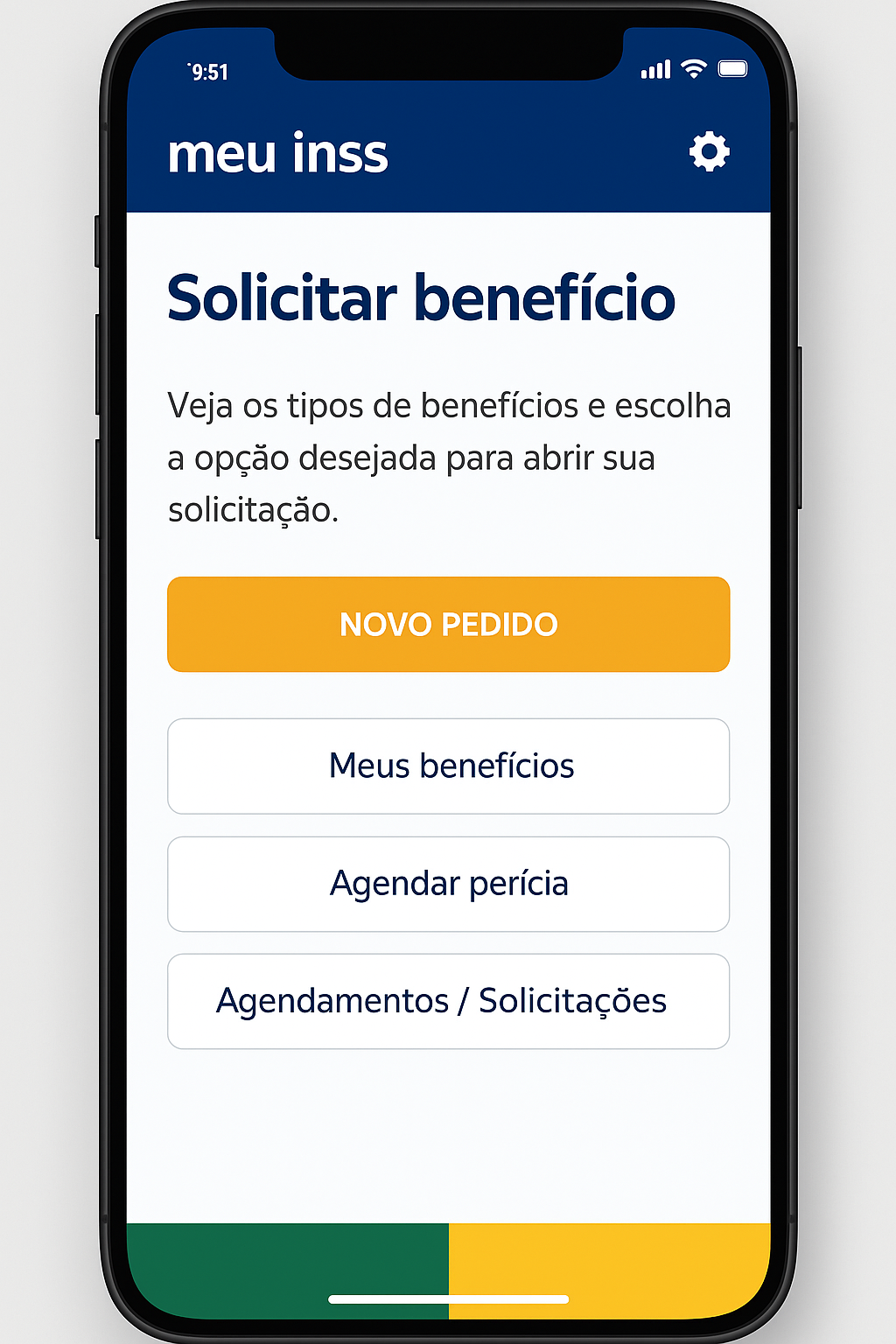Tap the Solicitar benefício page title
The width and height of the screenshot is (896, 1344).
coord(422,297)
